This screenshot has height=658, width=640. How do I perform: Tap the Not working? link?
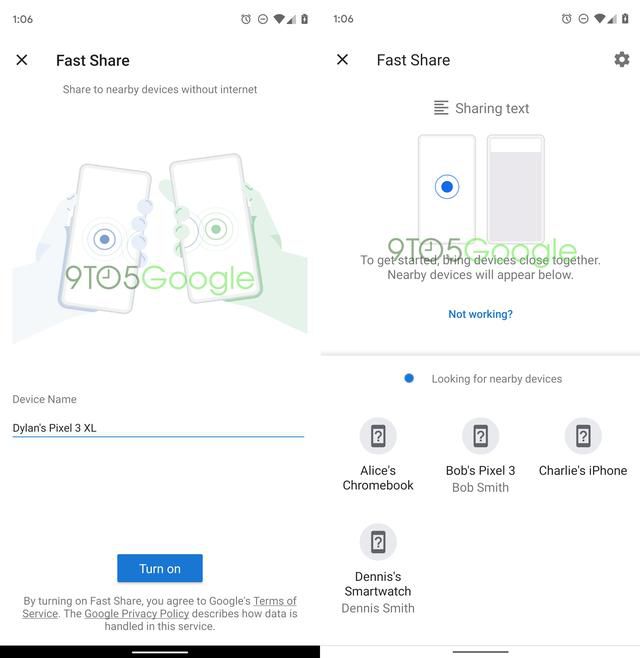480,314
